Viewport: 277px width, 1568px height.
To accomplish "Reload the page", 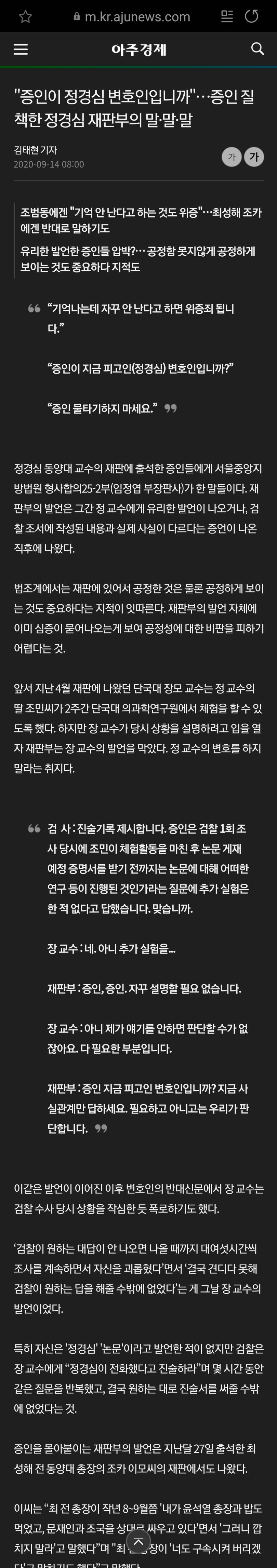I will pos(251,16).
